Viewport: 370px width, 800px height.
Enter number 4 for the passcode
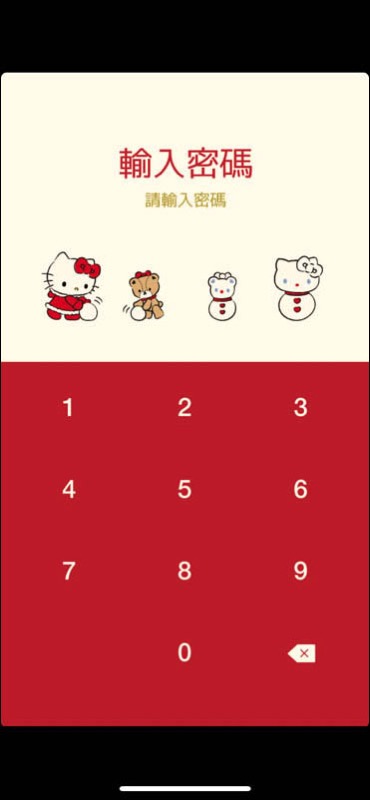pos(68,489)
